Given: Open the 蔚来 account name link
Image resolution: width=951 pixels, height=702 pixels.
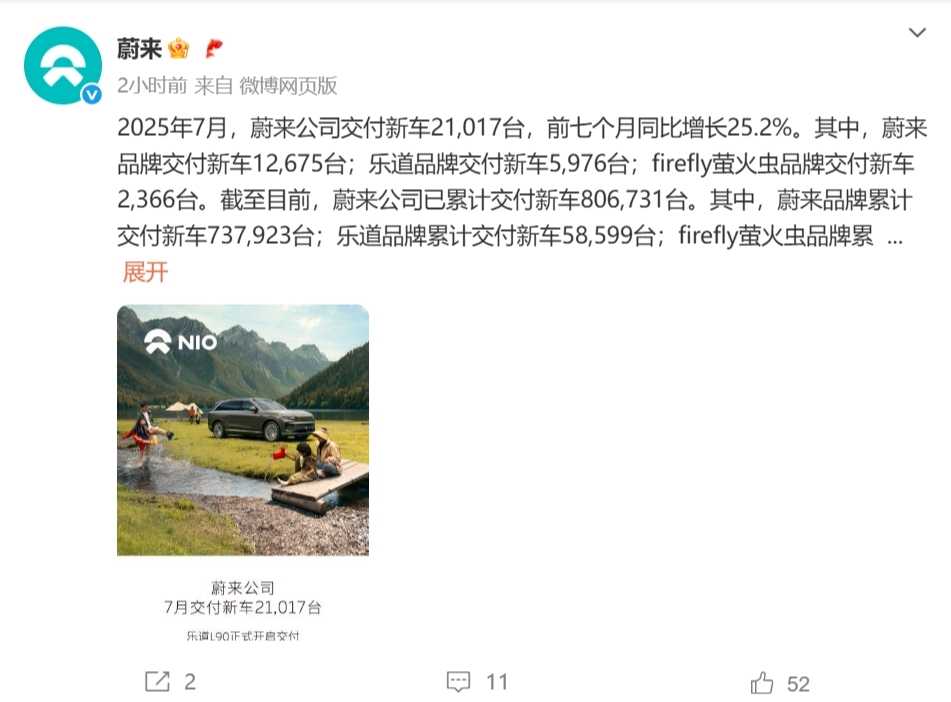Looking at the screenshot, I should pos(139,48).
